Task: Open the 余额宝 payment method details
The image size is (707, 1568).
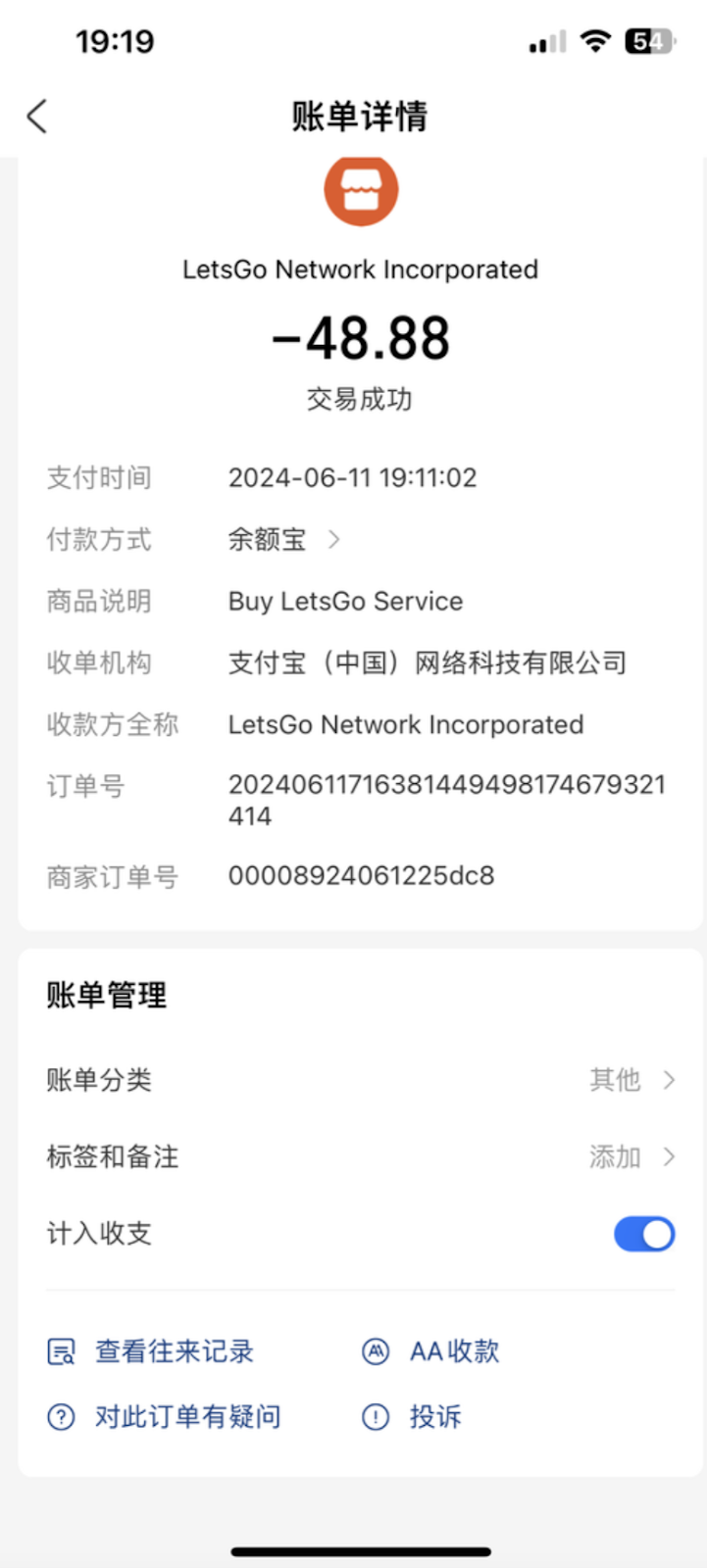Action: coord(283,539)
